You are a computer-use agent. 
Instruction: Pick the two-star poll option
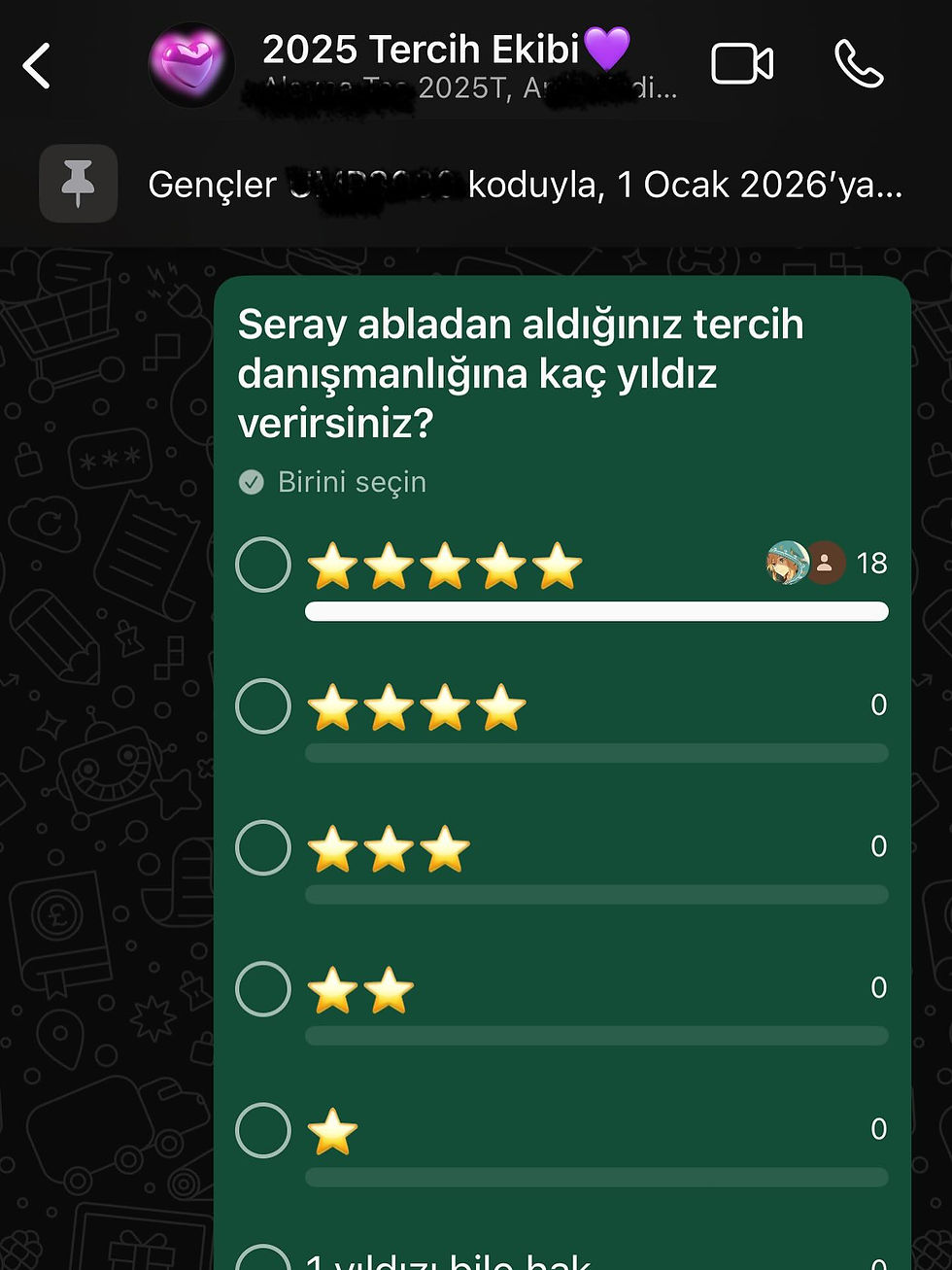[262, 988]
